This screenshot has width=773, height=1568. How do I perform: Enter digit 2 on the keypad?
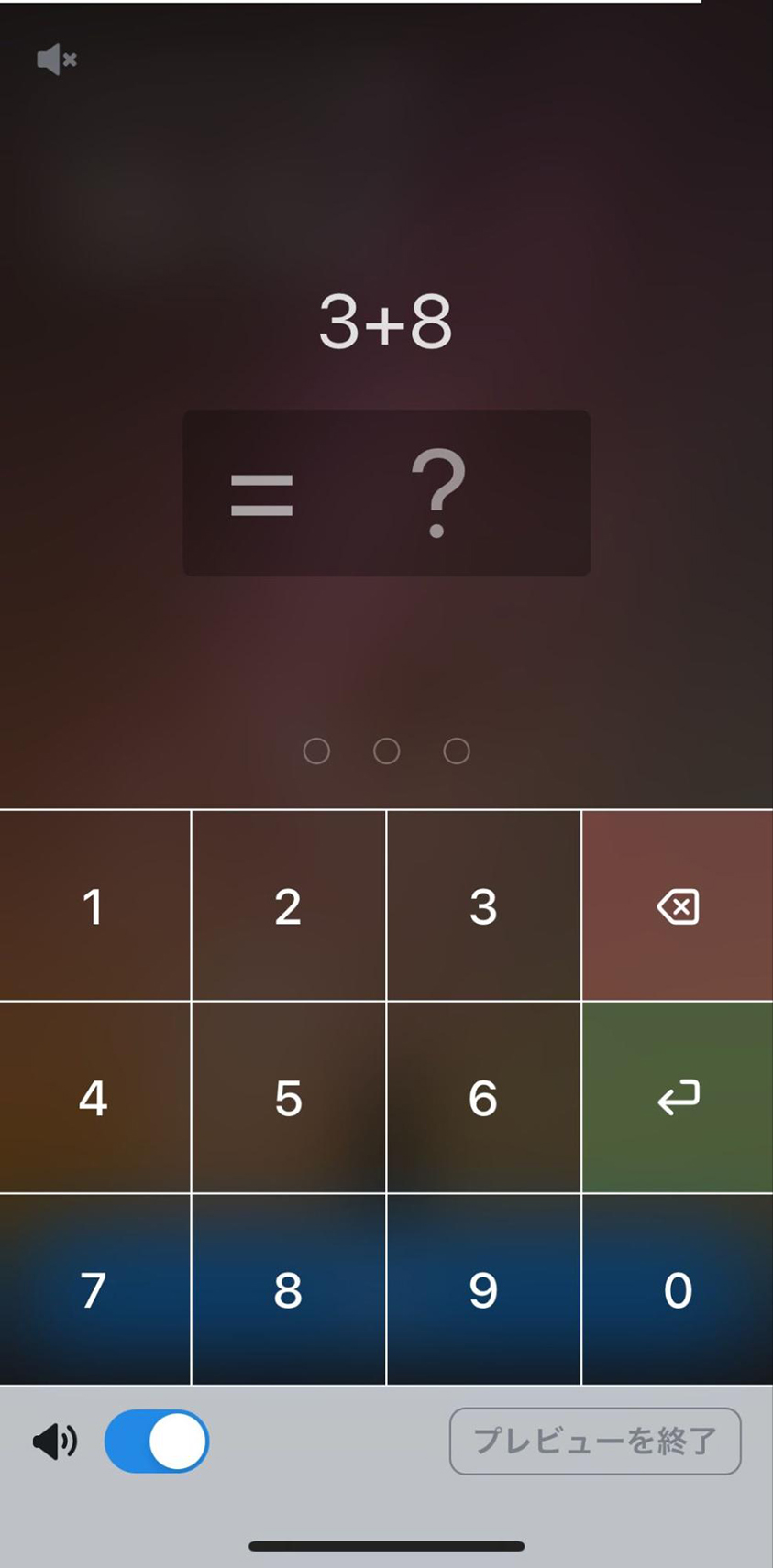[x=288, y=906]
